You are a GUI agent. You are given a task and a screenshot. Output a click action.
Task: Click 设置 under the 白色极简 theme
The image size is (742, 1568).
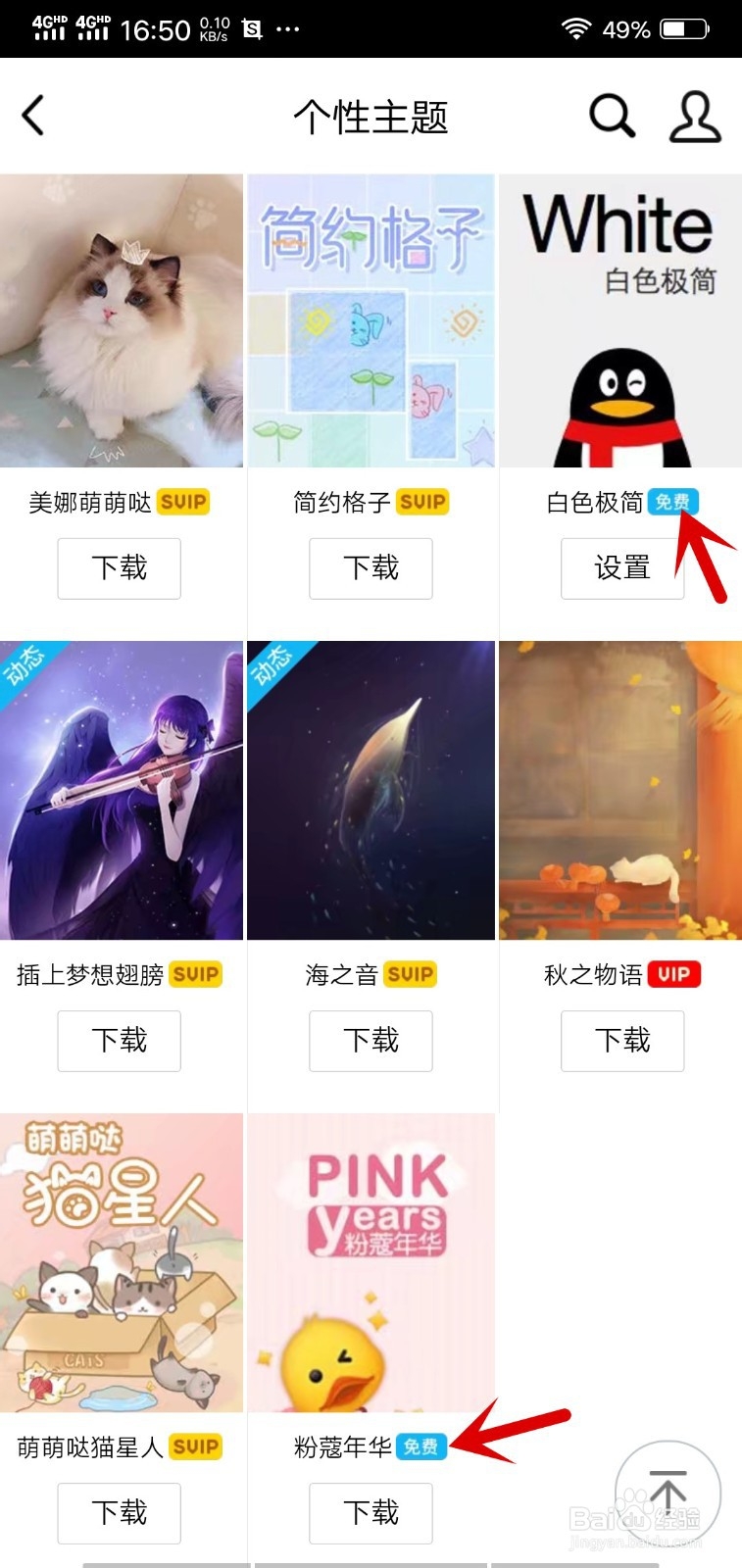621,568
